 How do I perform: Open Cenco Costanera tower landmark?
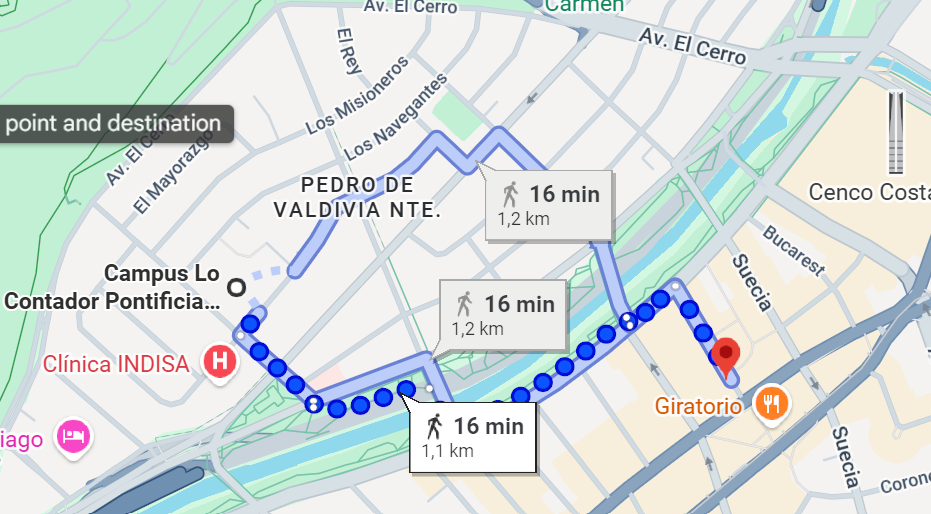pos(895,131)
